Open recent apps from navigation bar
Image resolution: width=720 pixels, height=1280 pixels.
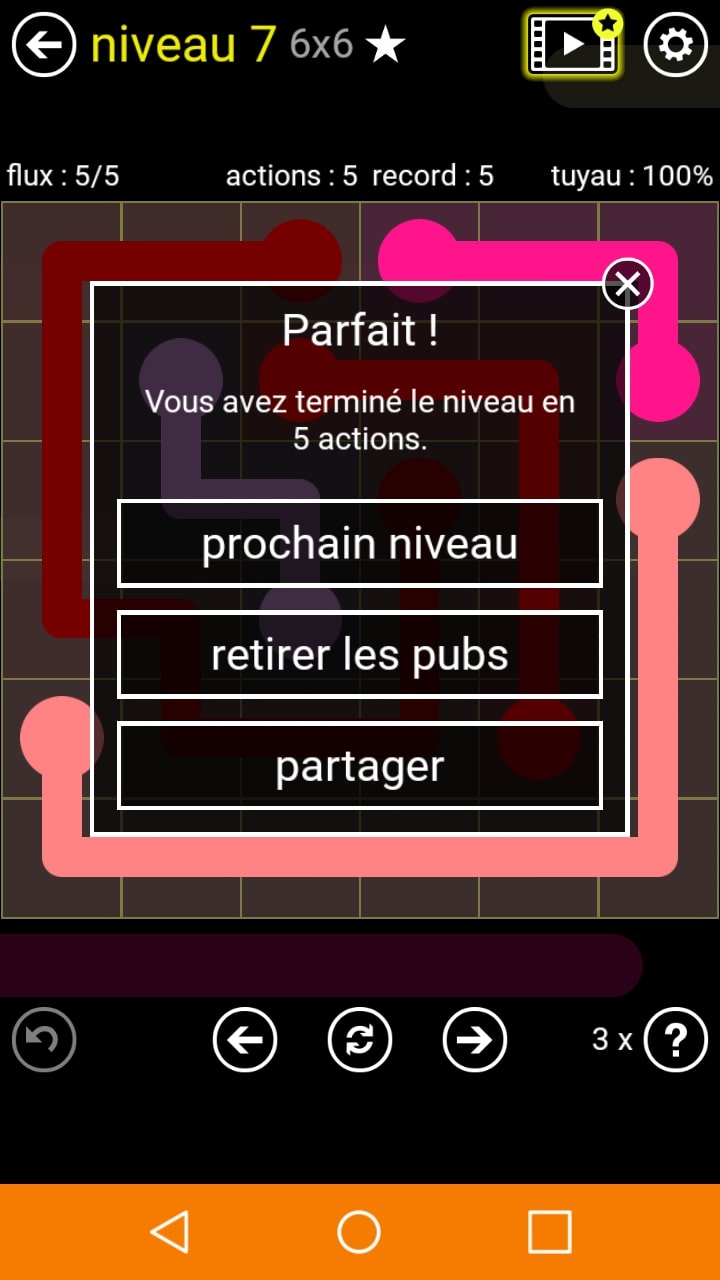tap(549, 1232)
